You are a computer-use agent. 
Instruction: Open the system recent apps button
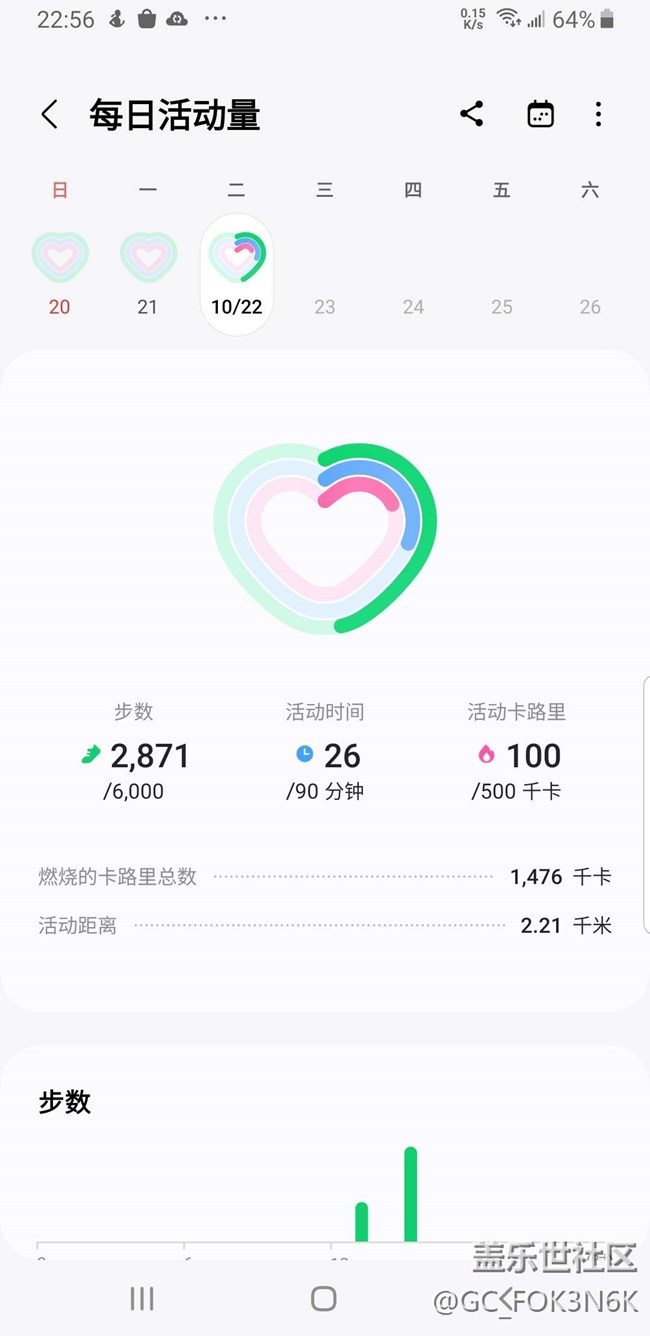[142, 1298]
